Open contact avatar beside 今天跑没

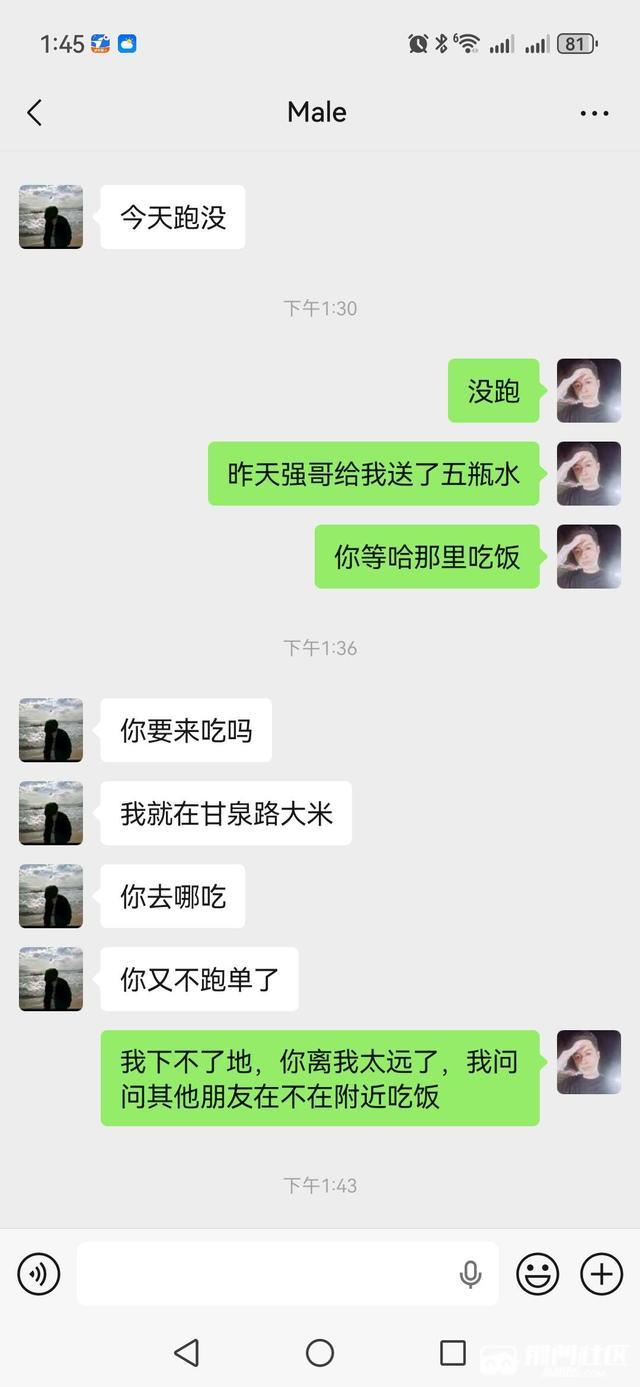(x=51, y=217)
